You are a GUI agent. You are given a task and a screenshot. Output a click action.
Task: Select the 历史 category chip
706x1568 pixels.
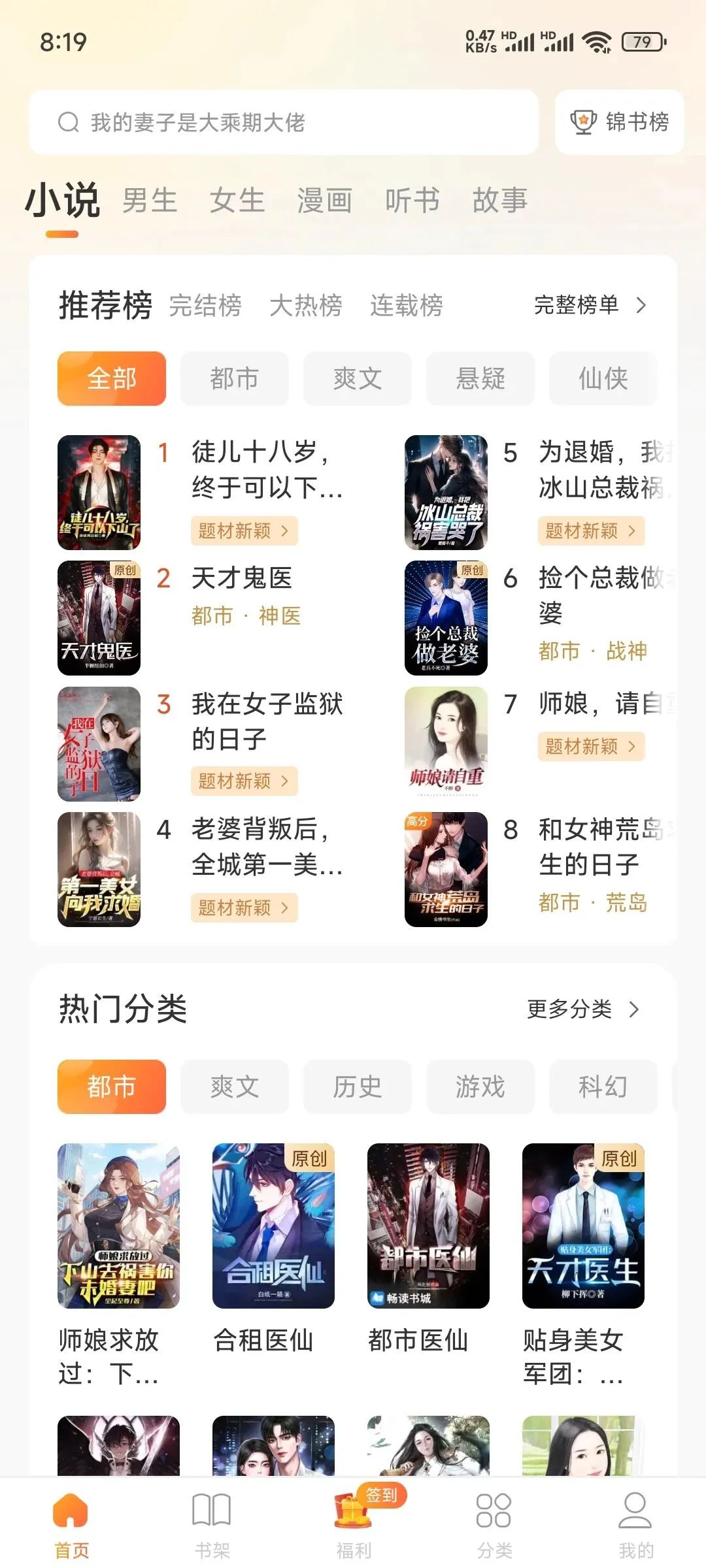pyautogui.click(x=357, y=1086)
